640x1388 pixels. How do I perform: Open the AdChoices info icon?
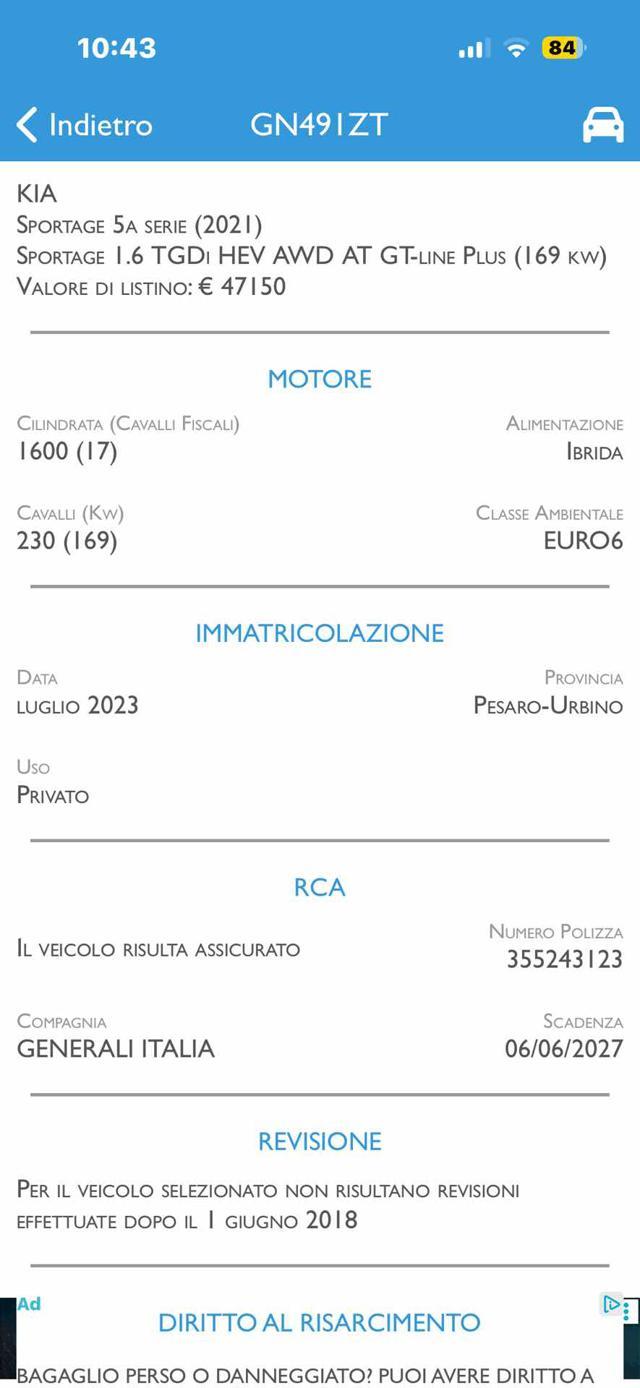(x=612, y=1304)
